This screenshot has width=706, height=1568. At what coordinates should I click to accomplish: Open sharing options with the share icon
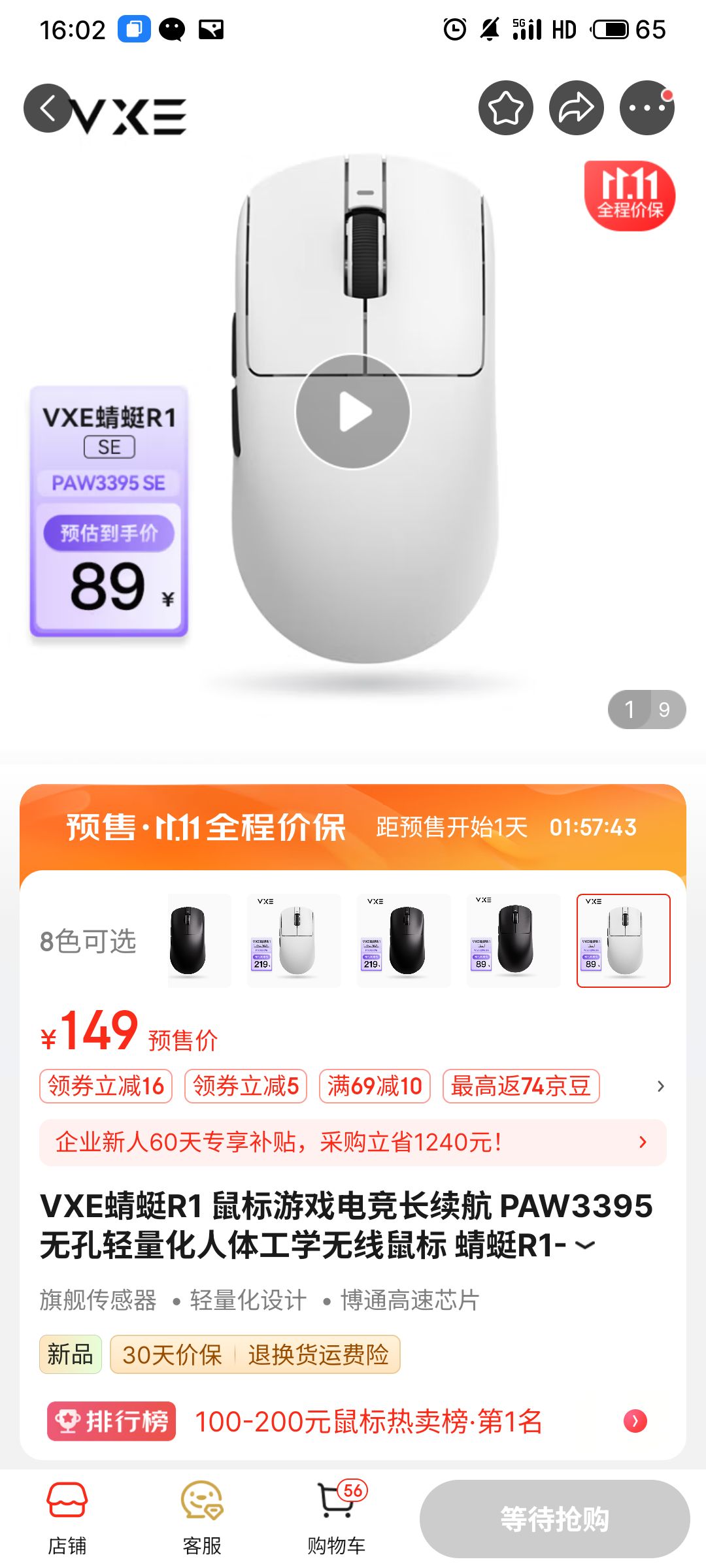point(576,108)
